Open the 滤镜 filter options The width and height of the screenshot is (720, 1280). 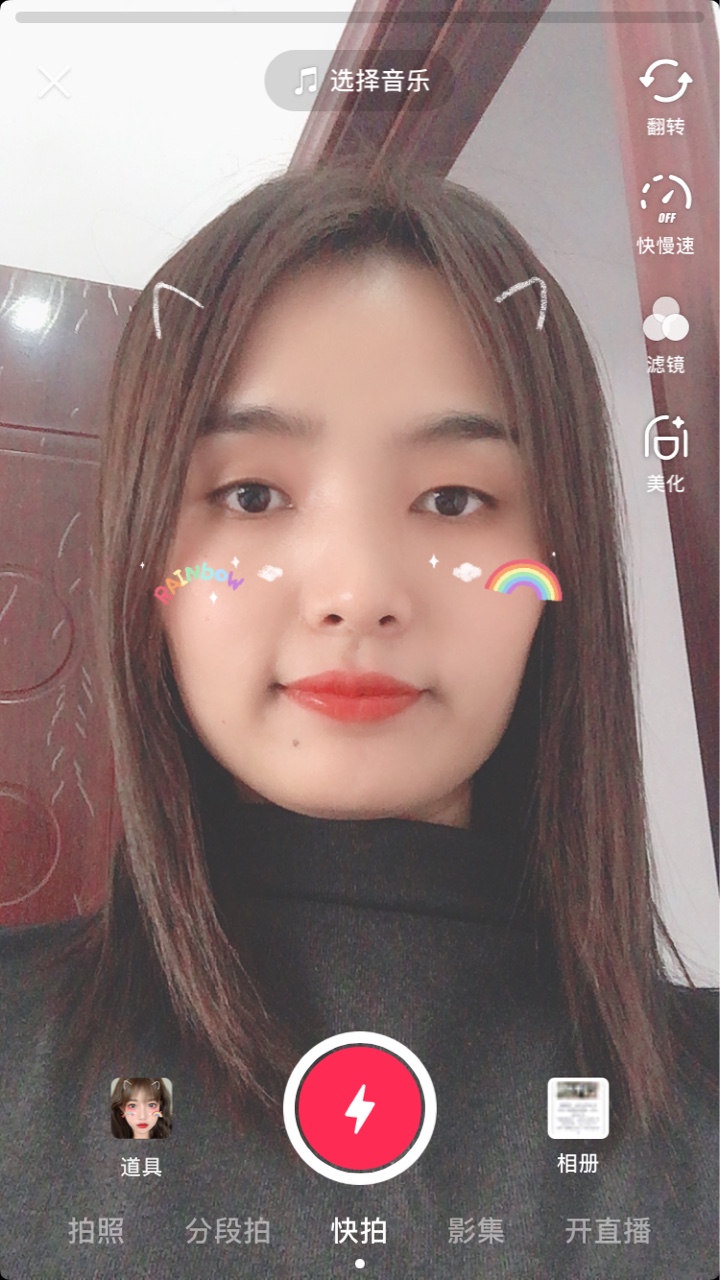tap(665, 334)
